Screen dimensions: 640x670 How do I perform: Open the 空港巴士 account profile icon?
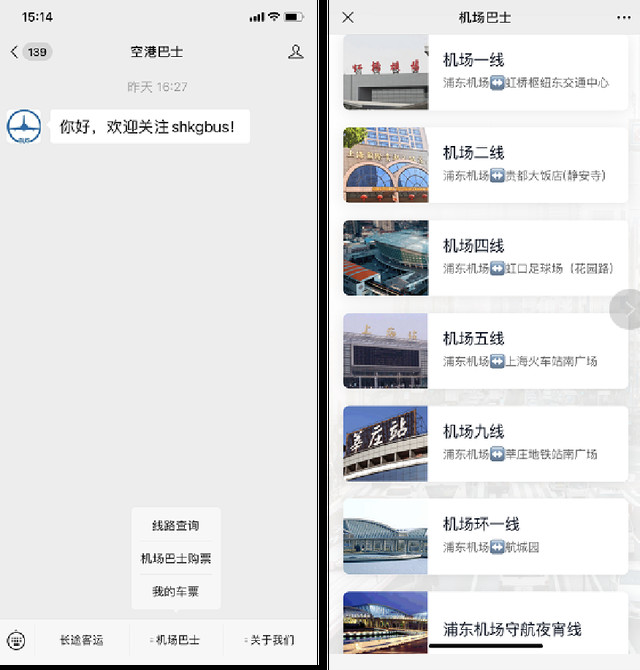[295, 52]
